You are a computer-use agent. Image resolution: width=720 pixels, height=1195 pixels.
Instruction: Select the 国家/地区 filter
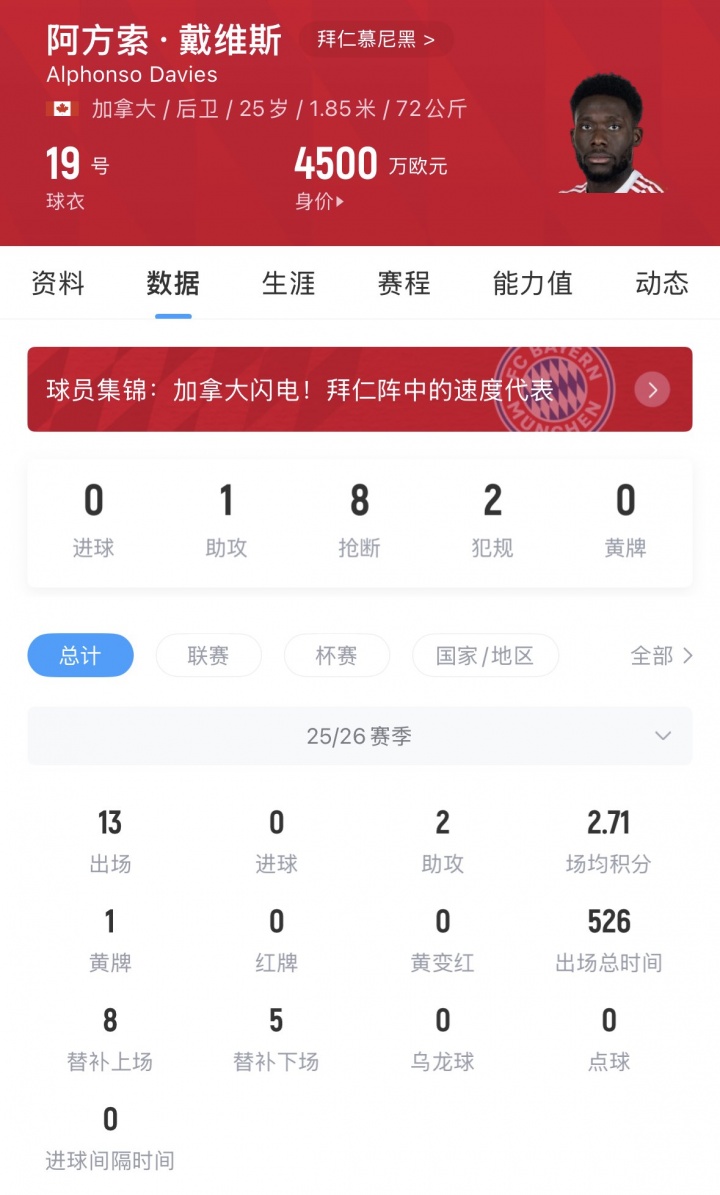pyautogui.click(x=485, y=655)
